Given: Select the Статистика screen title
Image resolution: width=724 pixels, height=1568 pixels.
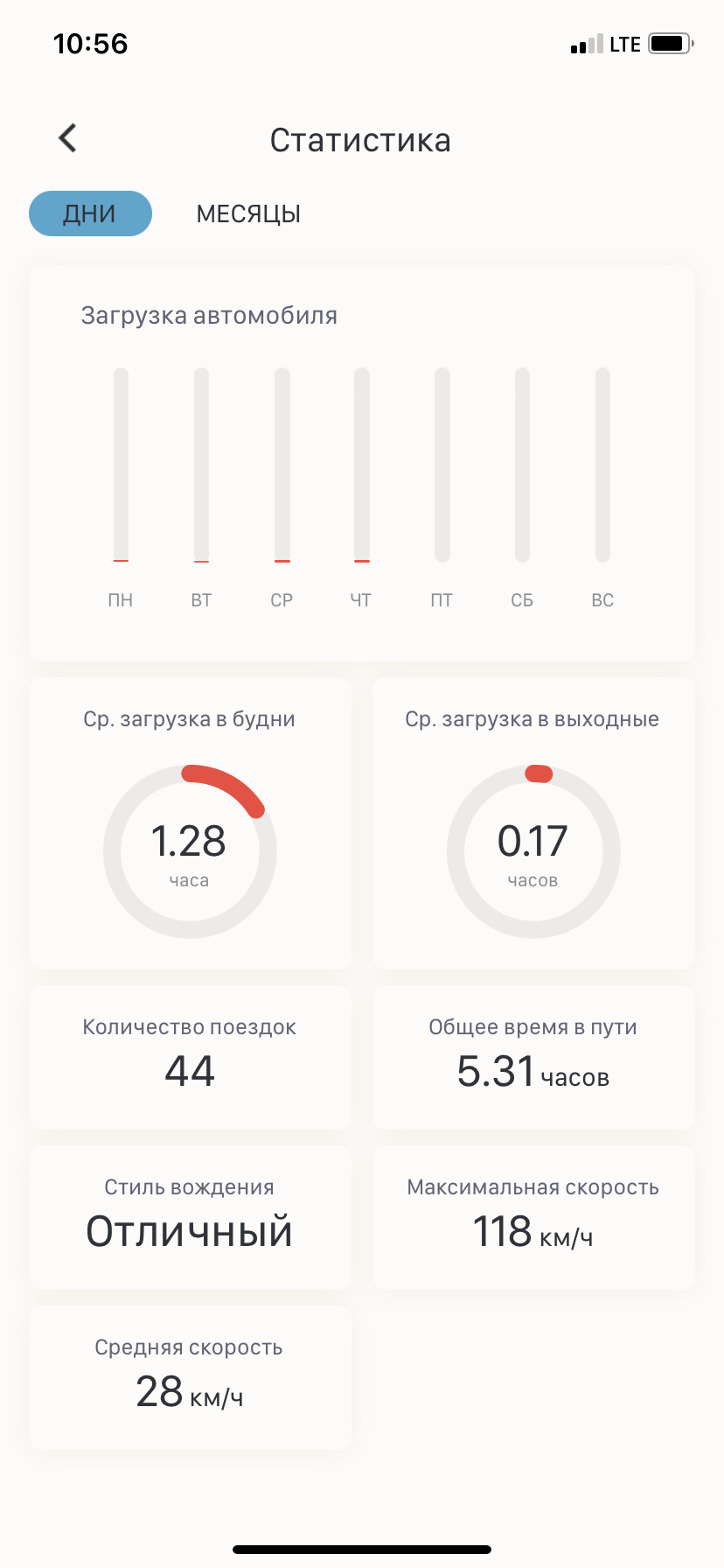Looking at the screenshot, I should [361, 140].
